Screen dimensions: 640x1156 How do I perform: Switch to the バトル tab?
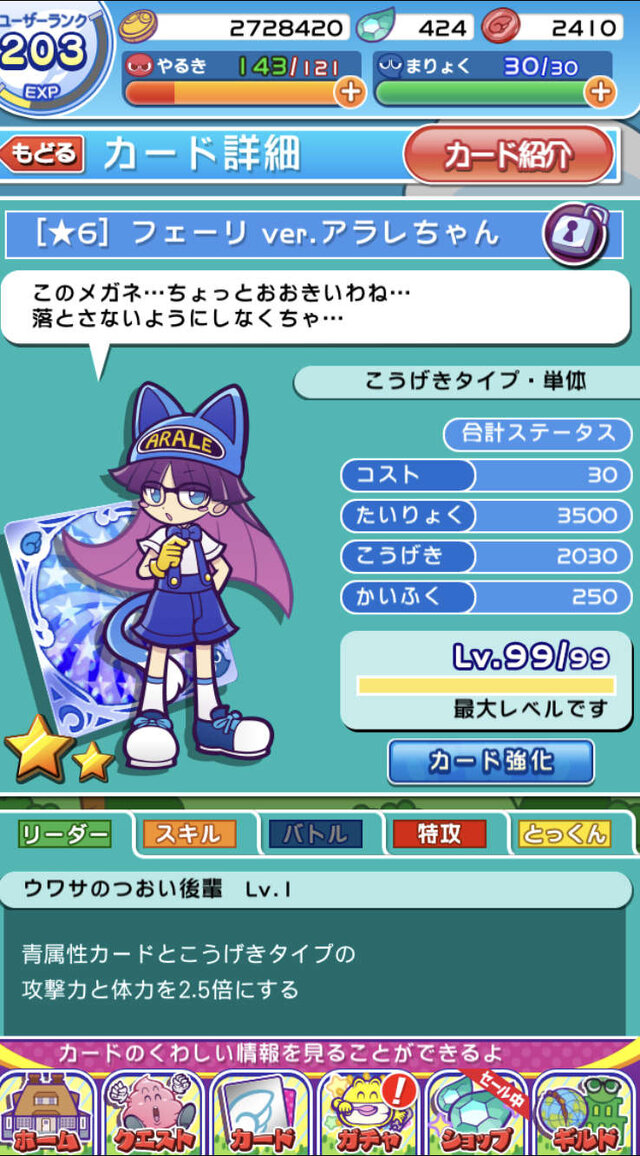315,834
